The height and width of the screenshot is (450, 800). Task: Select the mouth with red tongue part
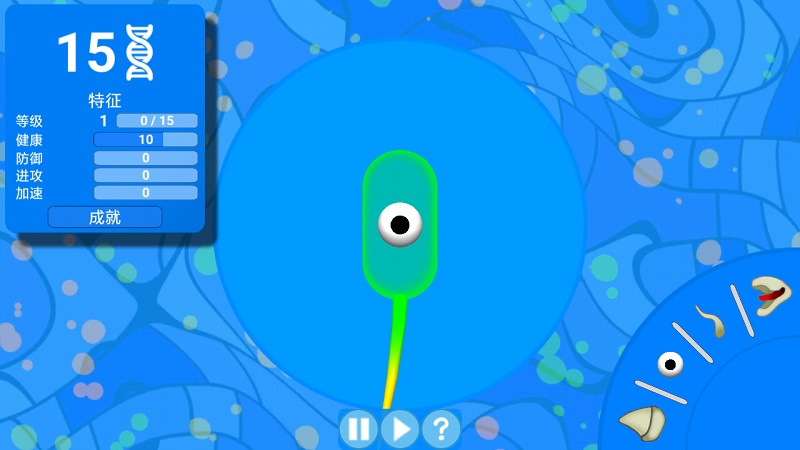(x=768, y=295)
